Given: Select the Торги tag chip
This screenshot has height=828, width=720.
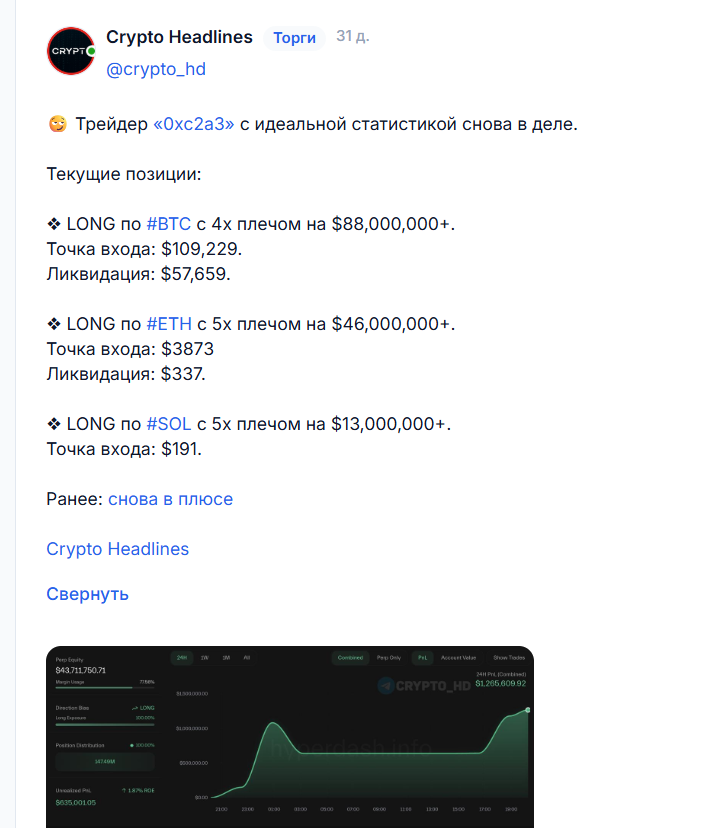Looking at the screenshot, I should tap(295, 38).
